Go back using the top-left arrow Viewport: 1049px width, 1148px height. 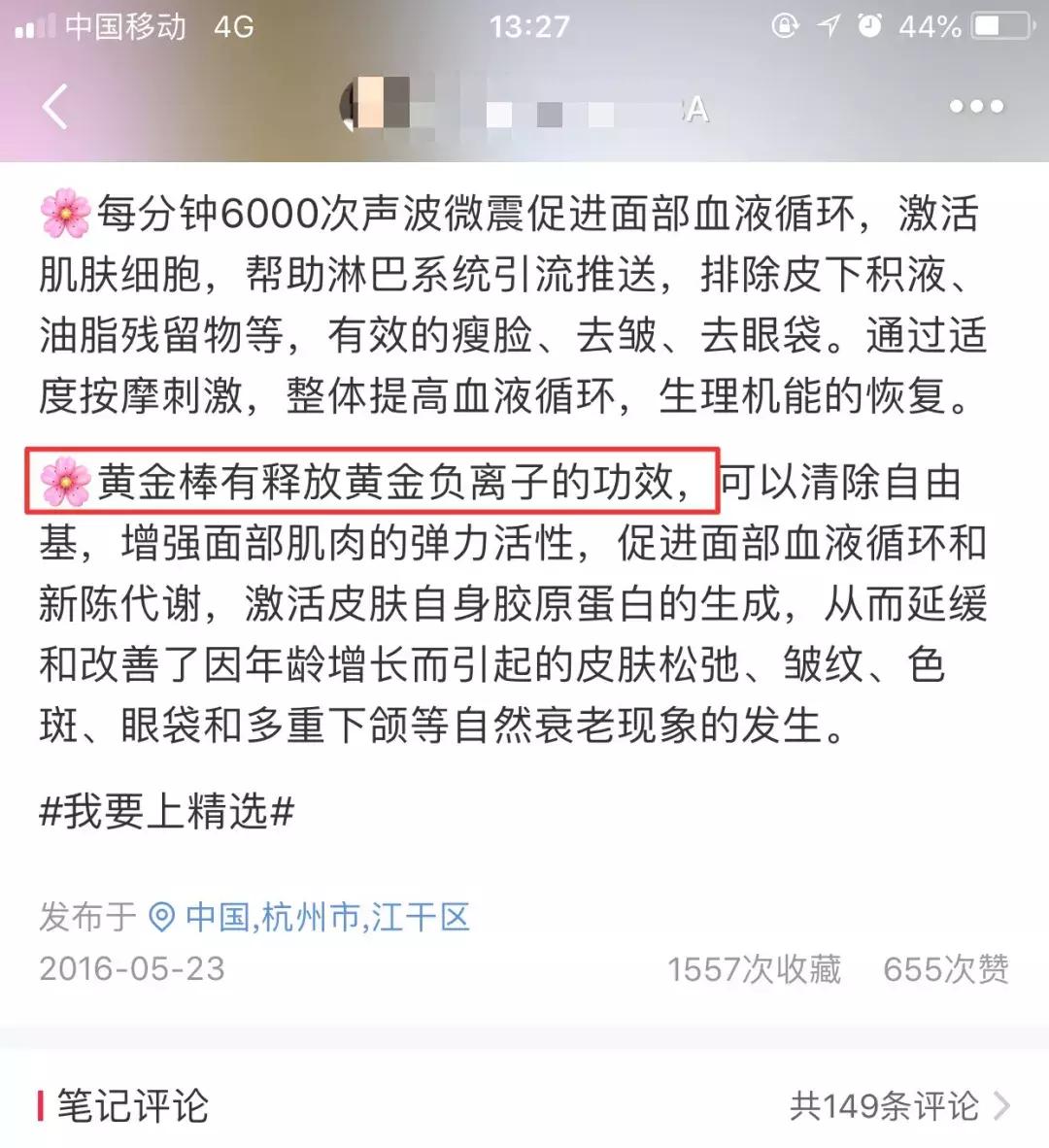point(56,107)
